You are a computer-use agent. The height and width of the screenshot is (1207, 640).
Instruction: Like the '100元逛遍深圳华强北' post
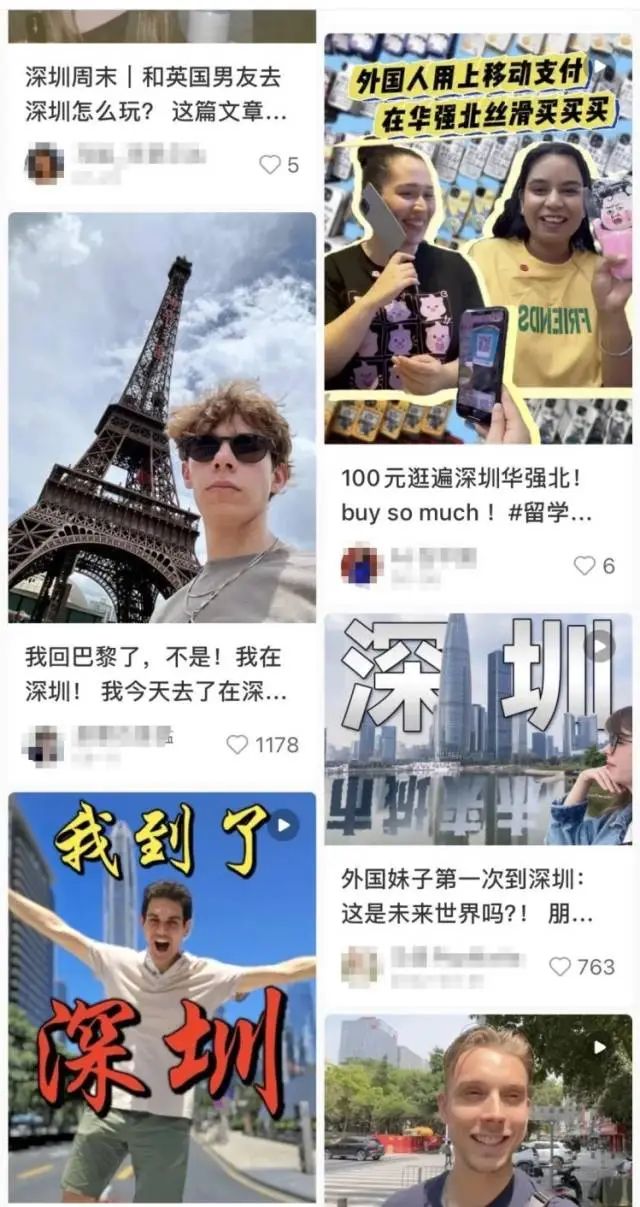point(584,566)
